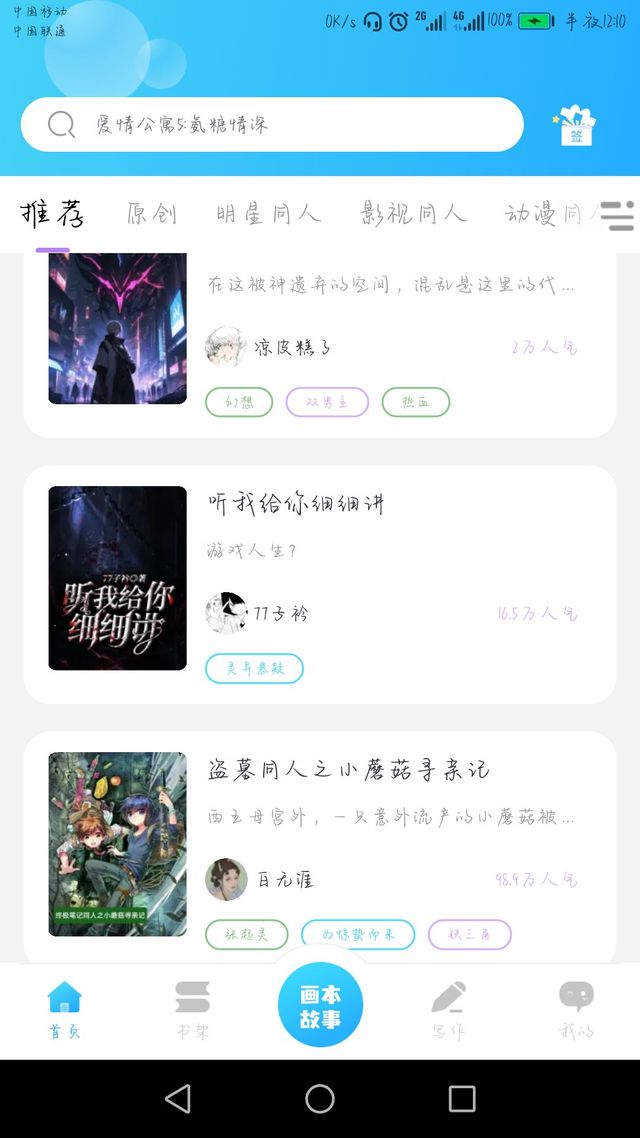Open the sign-in gift icon
The image size is (640, 1138).
(574, 126)
